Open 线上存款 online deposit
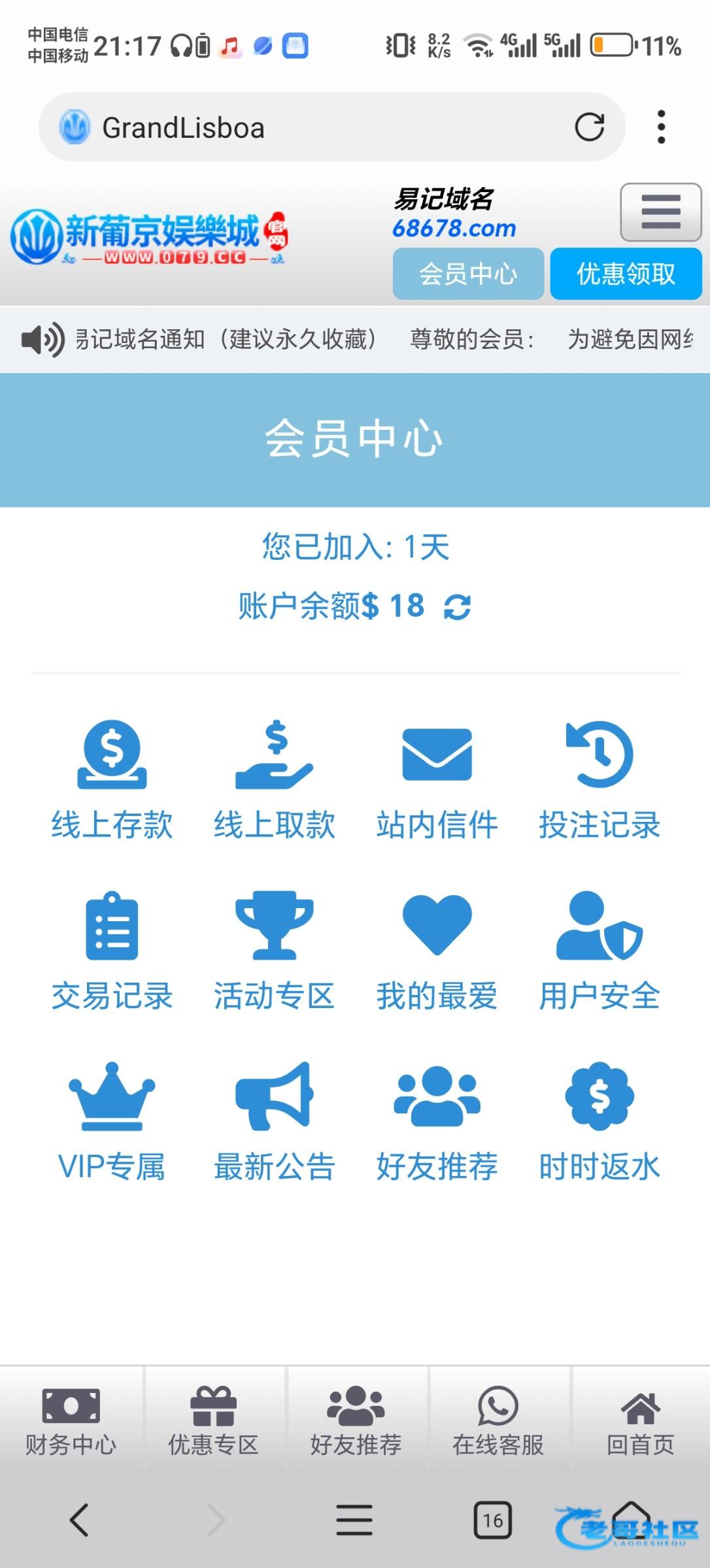The height and width of the screenshot is (1568, 710). [x=112, y=781]
